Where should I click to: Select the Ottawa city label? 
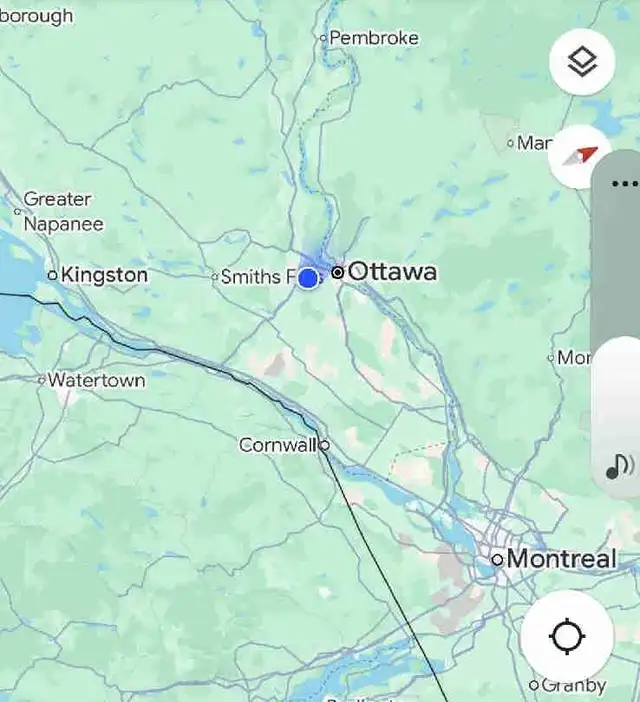[x=392, y=271]
